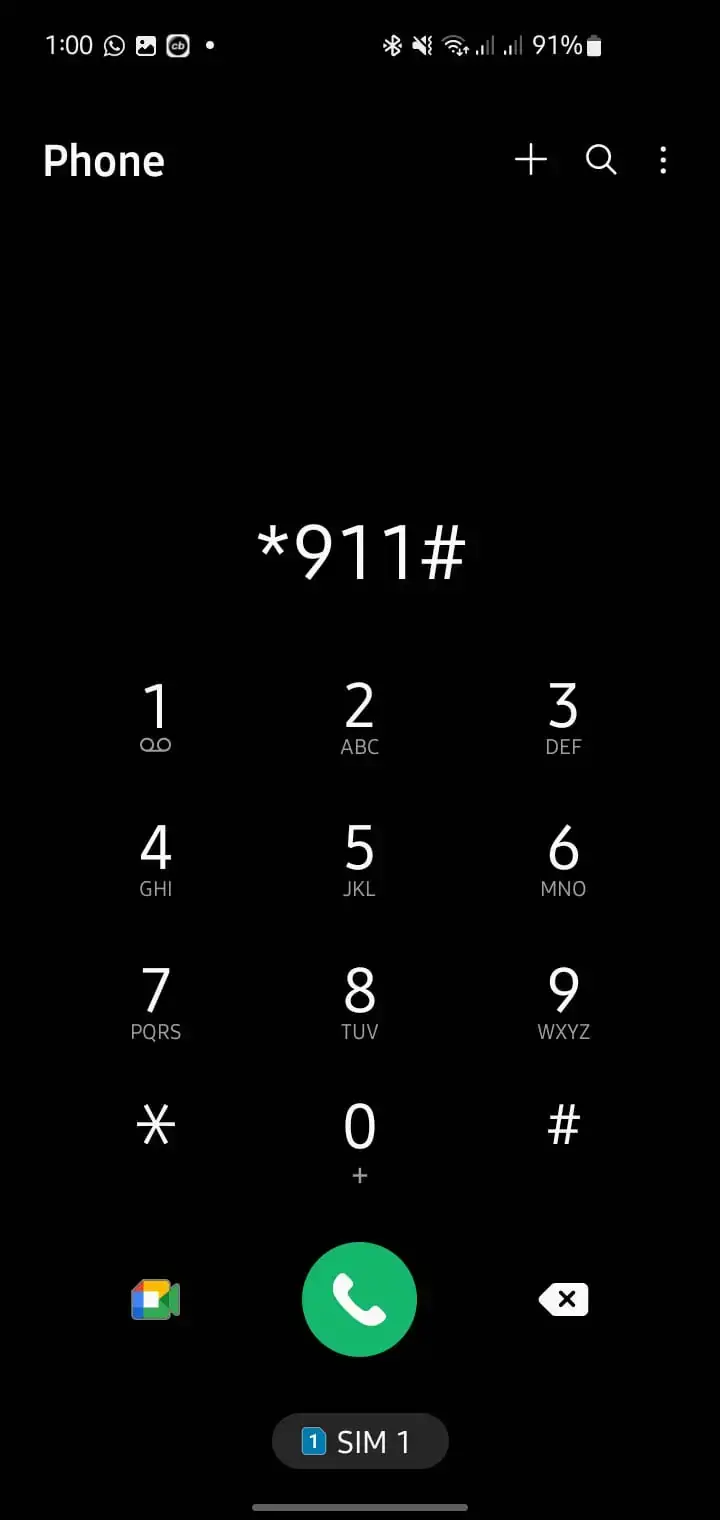This screenshot has width=720, height=1520.
Task: Add the number to contacts with plus icon
Action: point(530,160)
